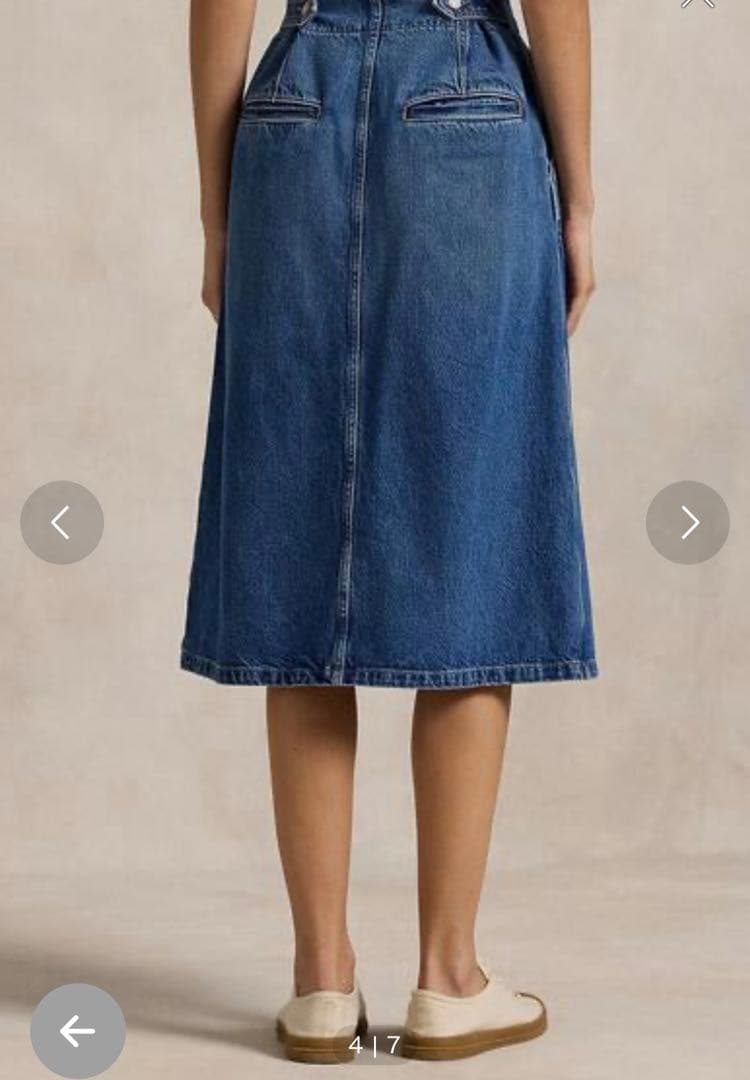Show the next product photo
750x1080 pixels.
pos(688,522)
